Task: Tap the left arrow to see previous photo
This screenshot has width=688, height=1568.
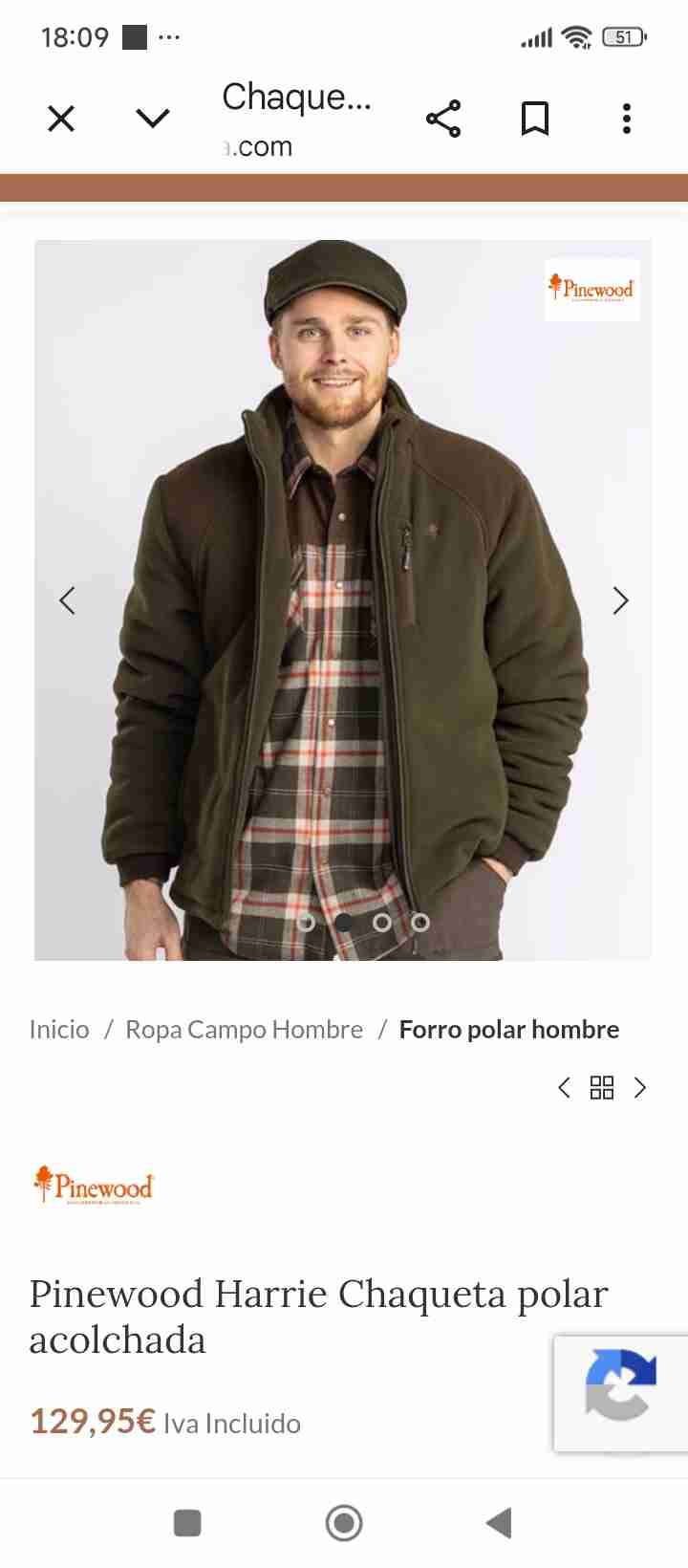Action: [x=67, y=600]
